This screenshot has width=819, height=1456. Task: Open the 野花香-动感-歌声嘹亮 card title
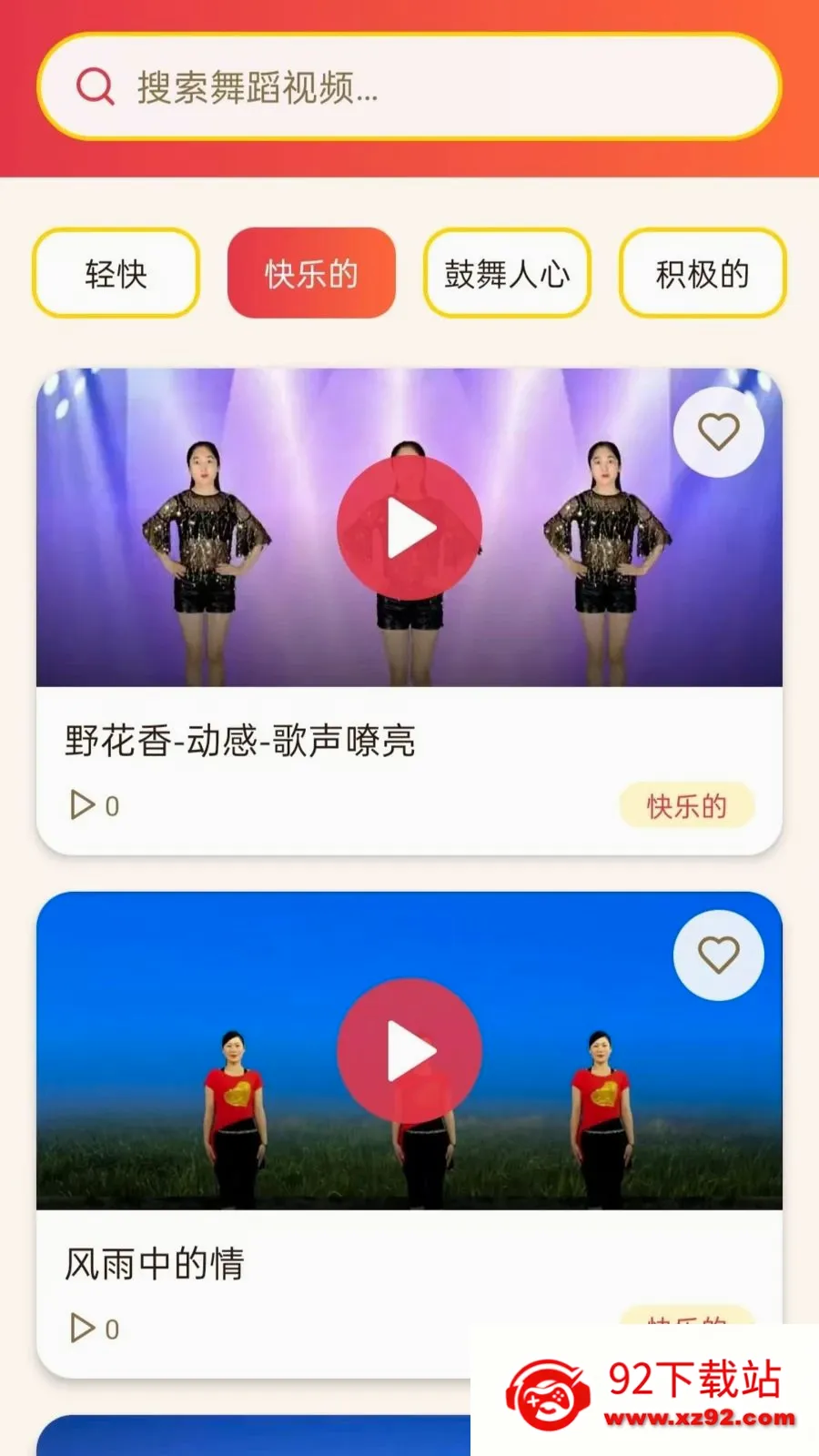pyautogui.click(x=240, y=741)
